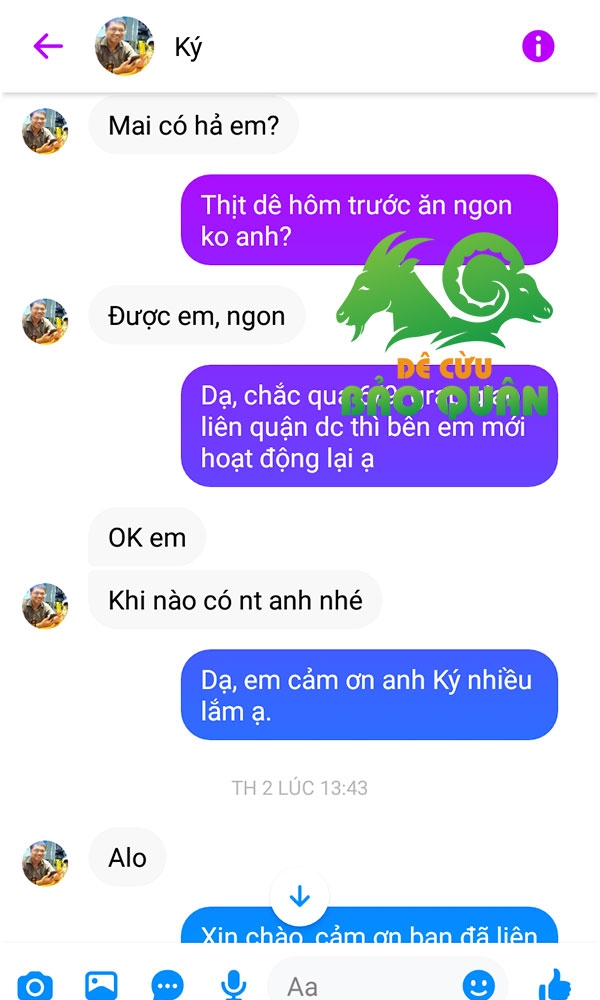Open the photo gallery picker
Viewport: 600px width, 1000px height.
[101, 985]
